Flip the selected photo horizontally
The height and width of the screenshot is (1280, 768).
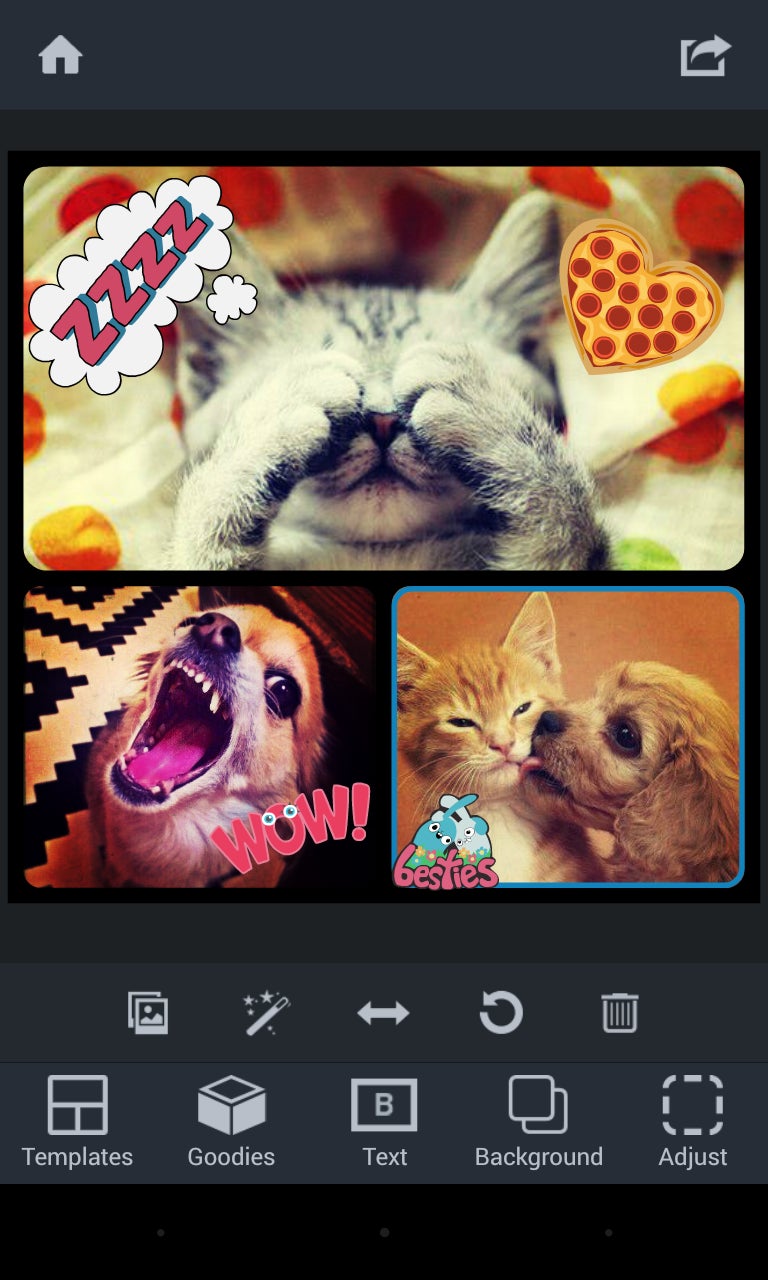tap(383, 1013)
